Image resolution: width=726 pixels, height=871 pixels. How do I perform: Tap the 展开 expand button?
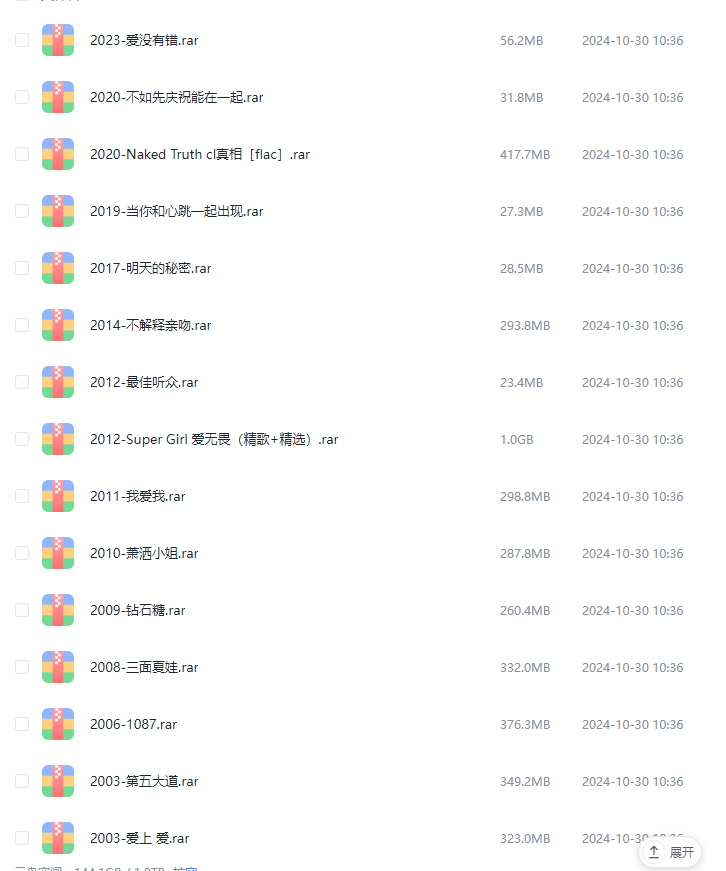(671, 852)
